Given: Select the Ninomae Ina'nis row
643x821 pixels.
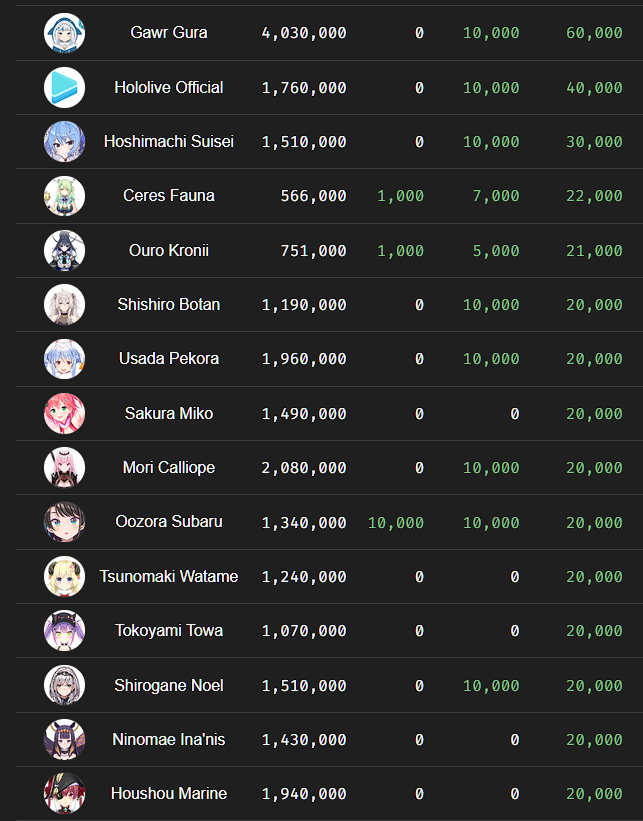Looking at the screenshot, I should click(x=169, y=740).
